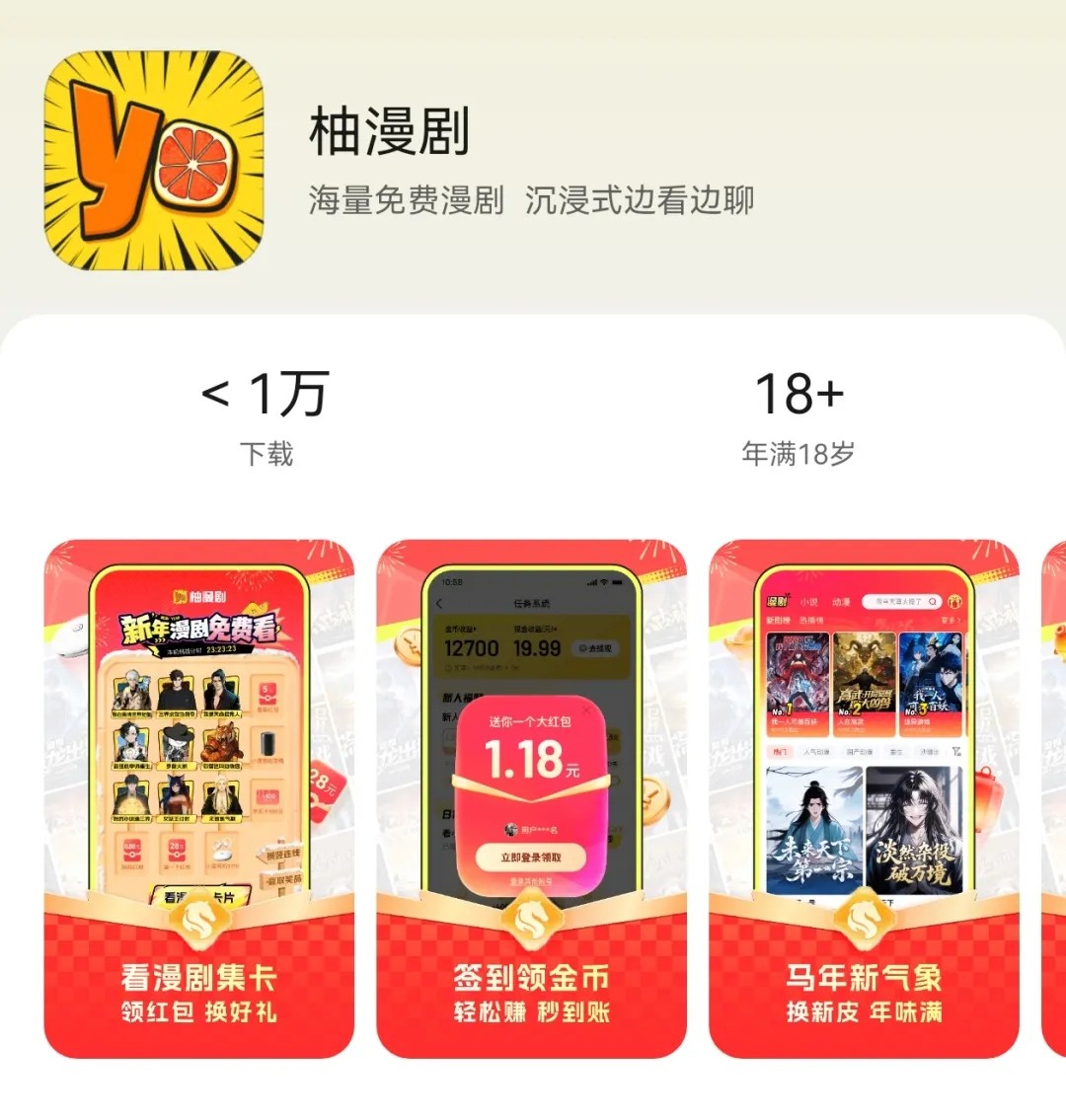Image resolution: width=1066 pixels, height=1120 pixels.
Task: Select the filter funnel icon beside the category chips
Action: pyautogui.click(x=957, y=751)
